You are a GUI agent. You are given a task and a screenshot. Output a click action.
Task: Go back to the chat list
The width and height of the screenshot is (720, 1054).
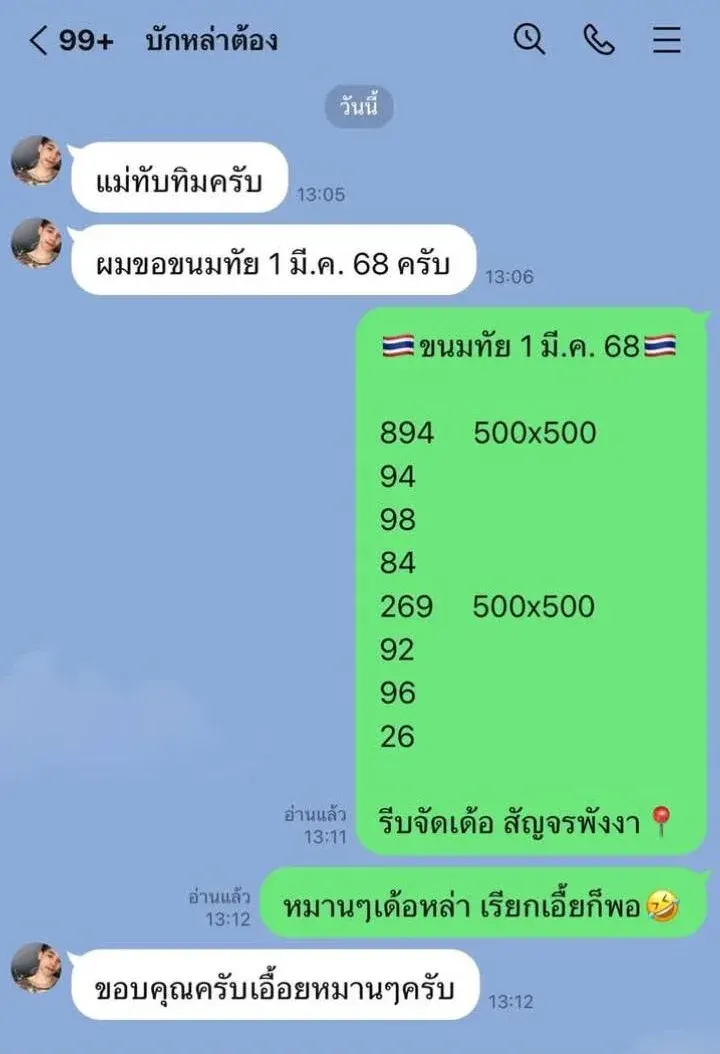tap(38, 40)
